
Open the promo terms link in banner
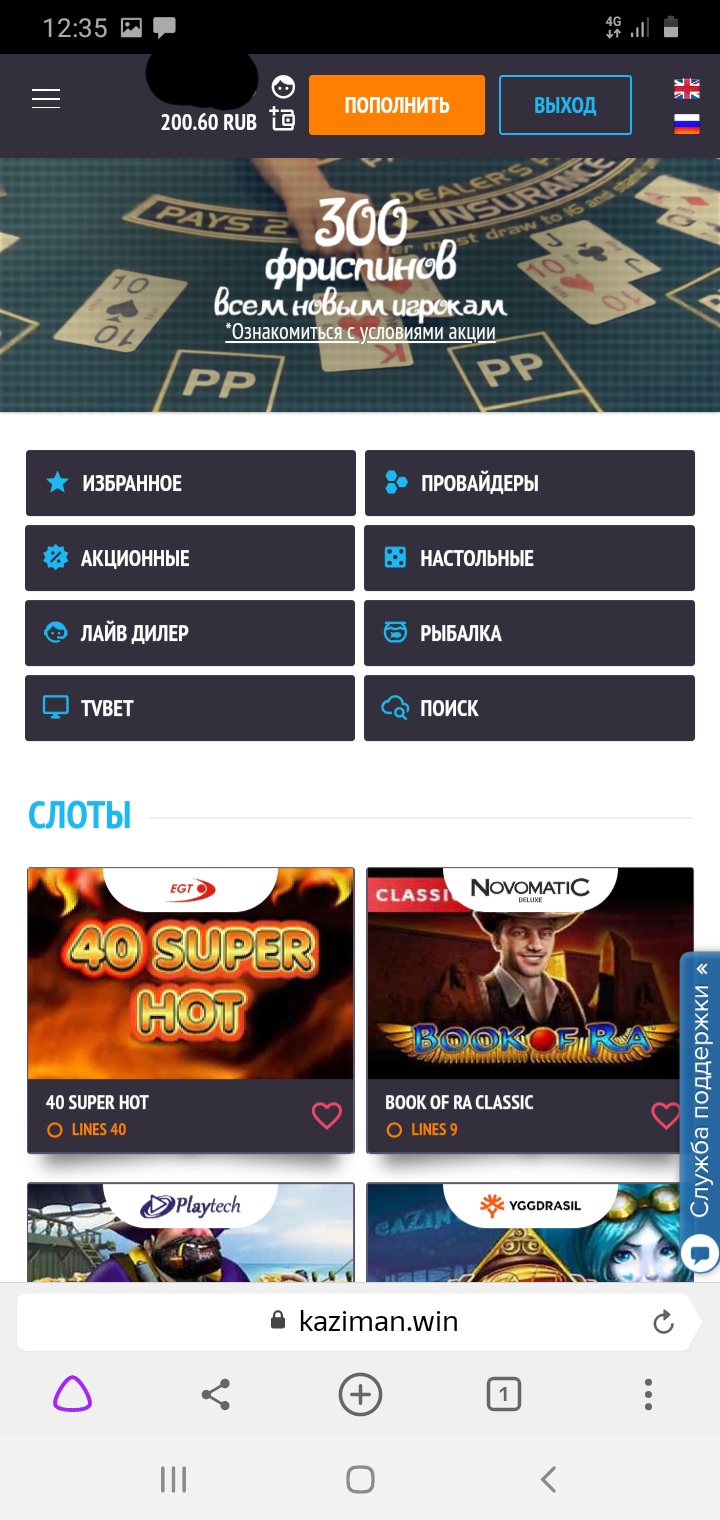(360, 332)
